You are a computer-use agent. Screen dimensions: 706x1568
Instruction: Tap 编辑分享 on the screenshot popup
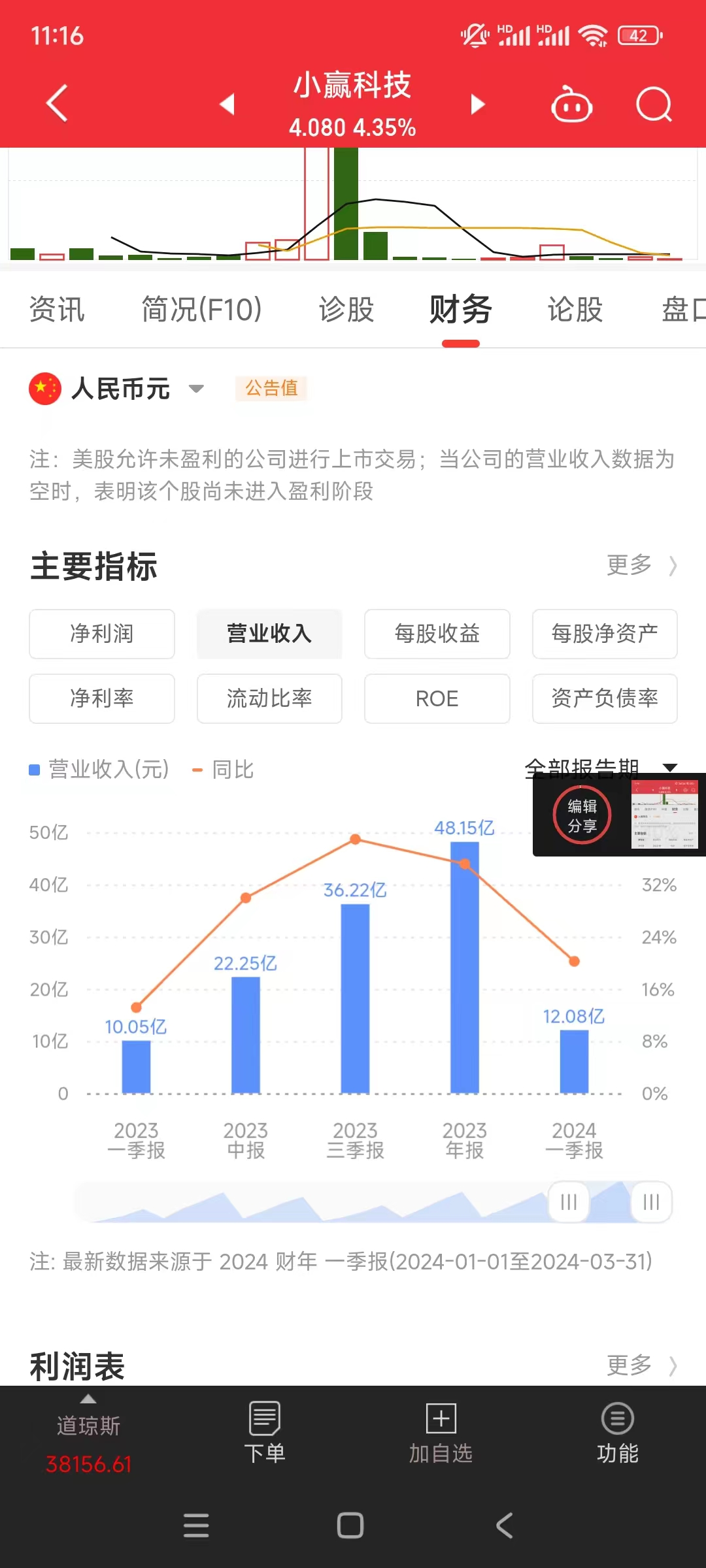click(x=582, y=815)
